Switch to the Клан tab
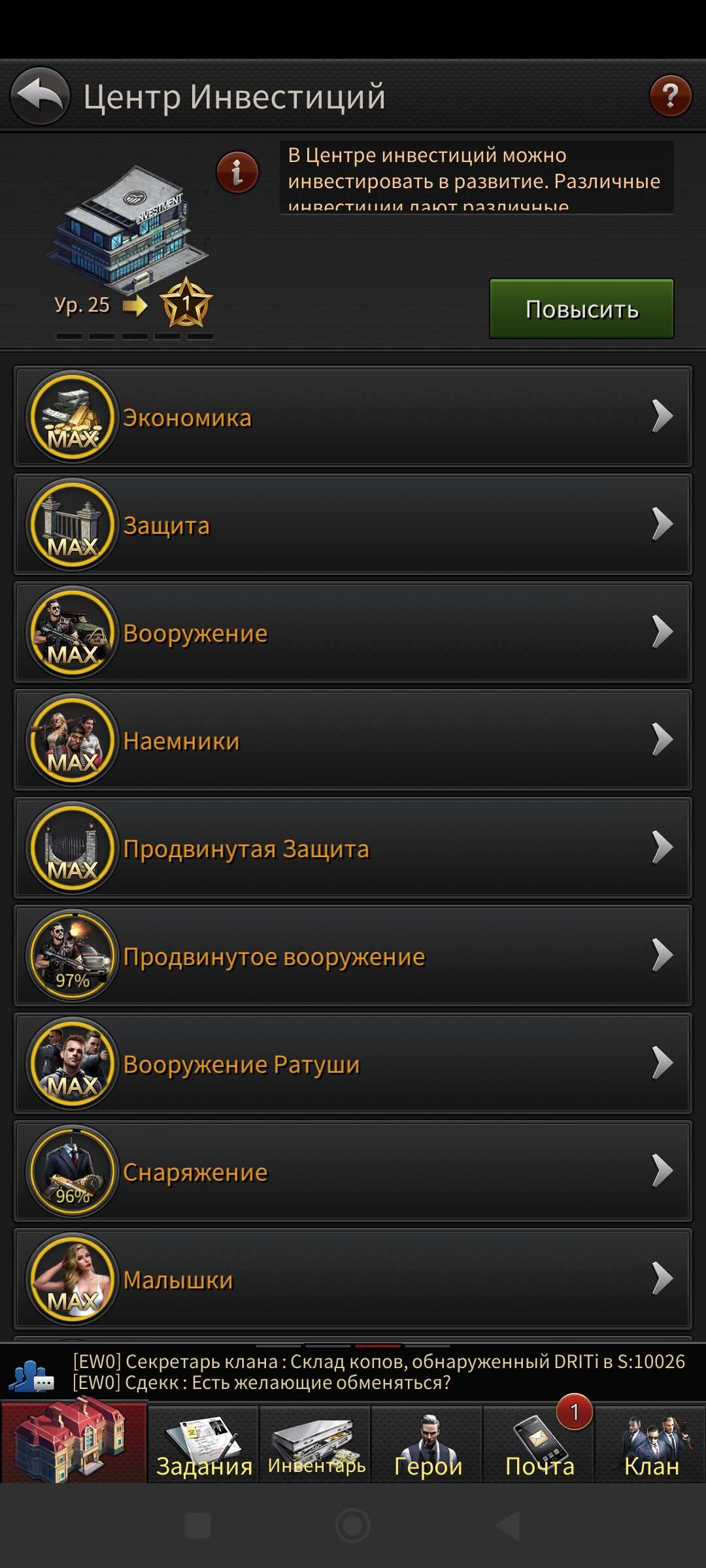Image resolution: width=706 pixels, height=1568 pixels. (651, 1445)
